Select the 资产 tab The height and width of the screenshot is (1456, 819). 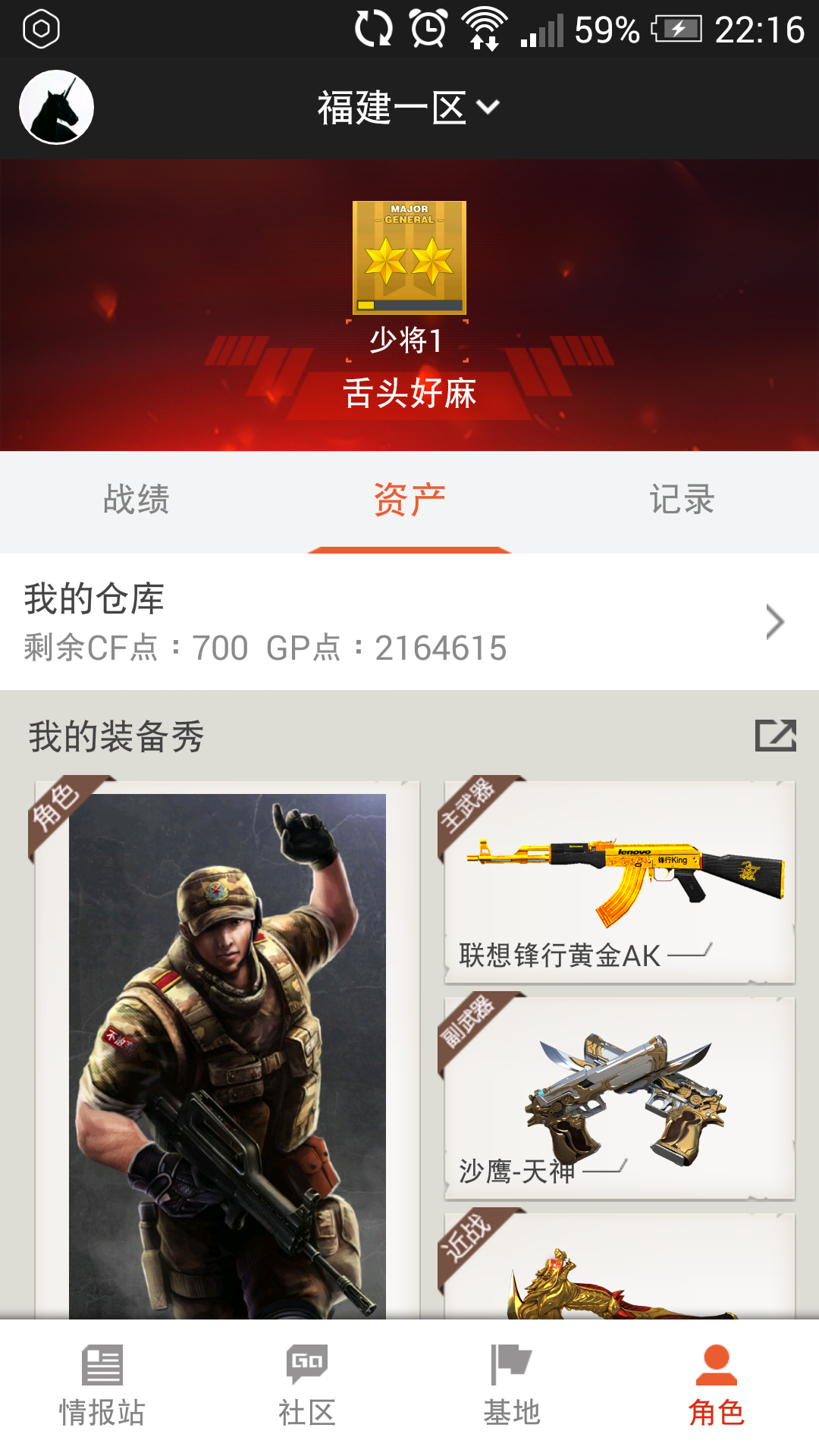pyautogui.click(x=409, y=500)
